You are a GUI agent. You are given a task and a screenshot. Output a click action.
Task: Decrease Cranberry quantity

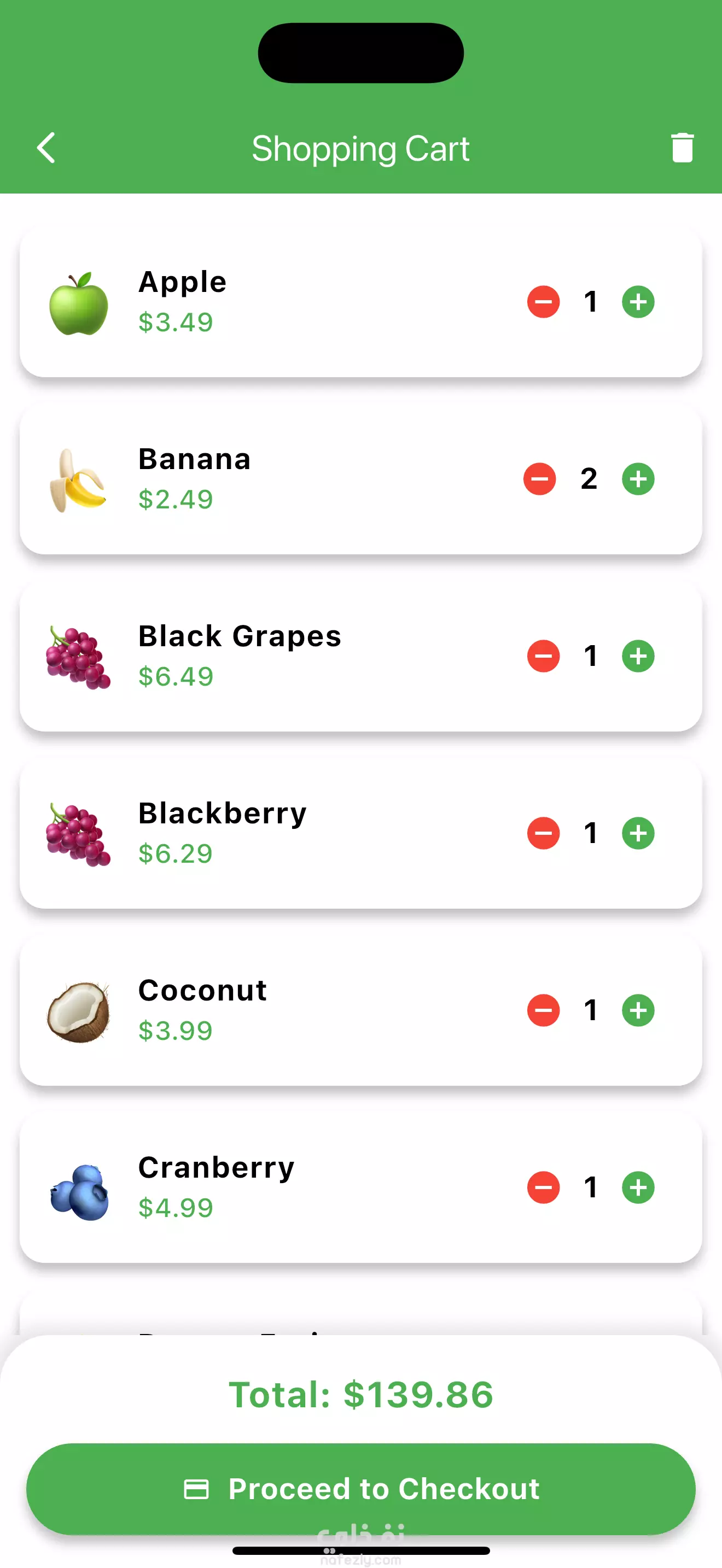tap(544, 1187)
